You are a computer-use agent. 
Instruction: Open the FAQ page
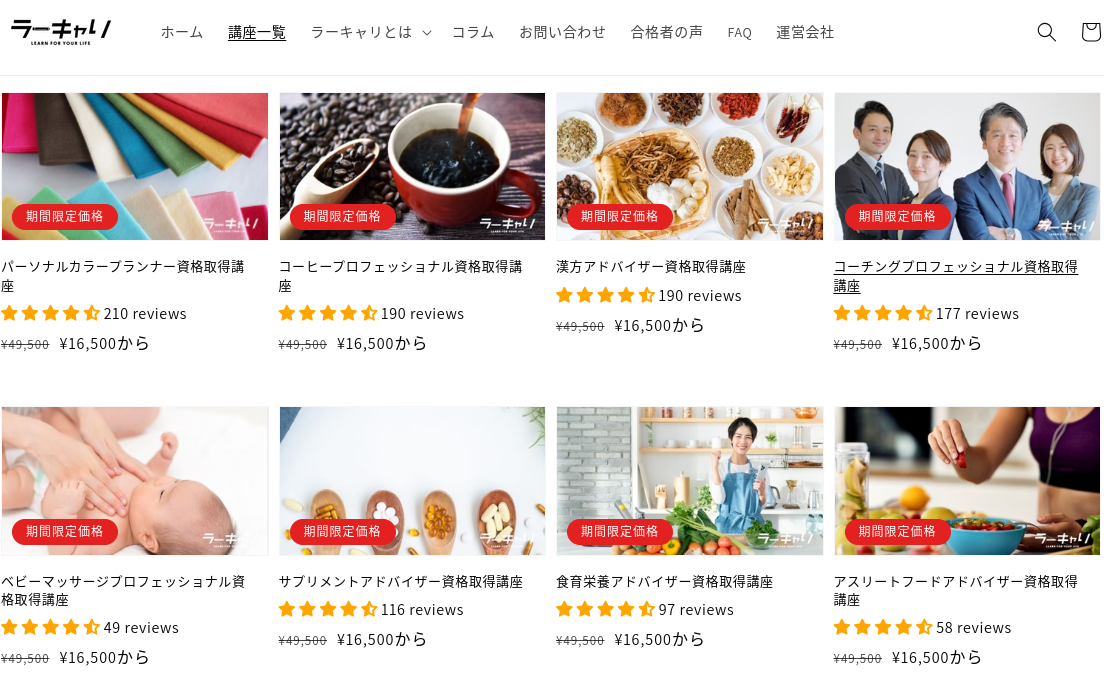point(739,33)
